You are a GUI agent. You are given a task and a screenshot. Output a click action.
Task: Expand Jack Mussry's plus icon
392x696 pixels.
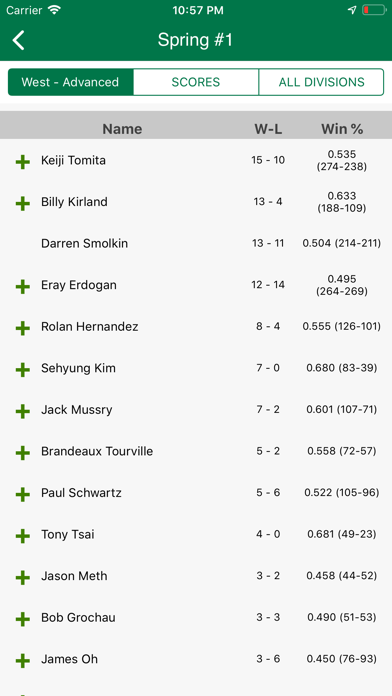click(x=23, y=411)
